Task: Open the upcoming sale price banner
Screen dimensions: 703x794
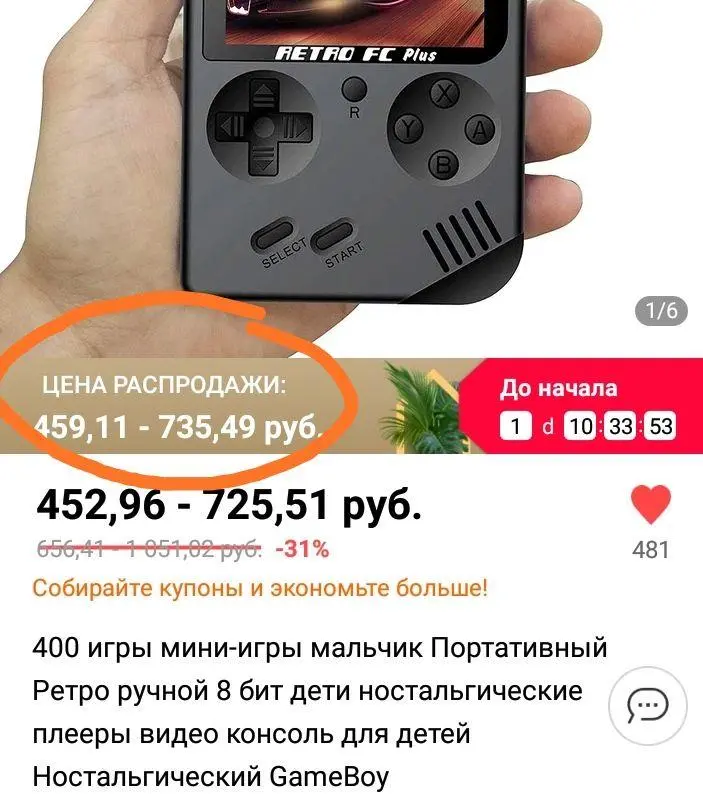Action: [352, 406]
